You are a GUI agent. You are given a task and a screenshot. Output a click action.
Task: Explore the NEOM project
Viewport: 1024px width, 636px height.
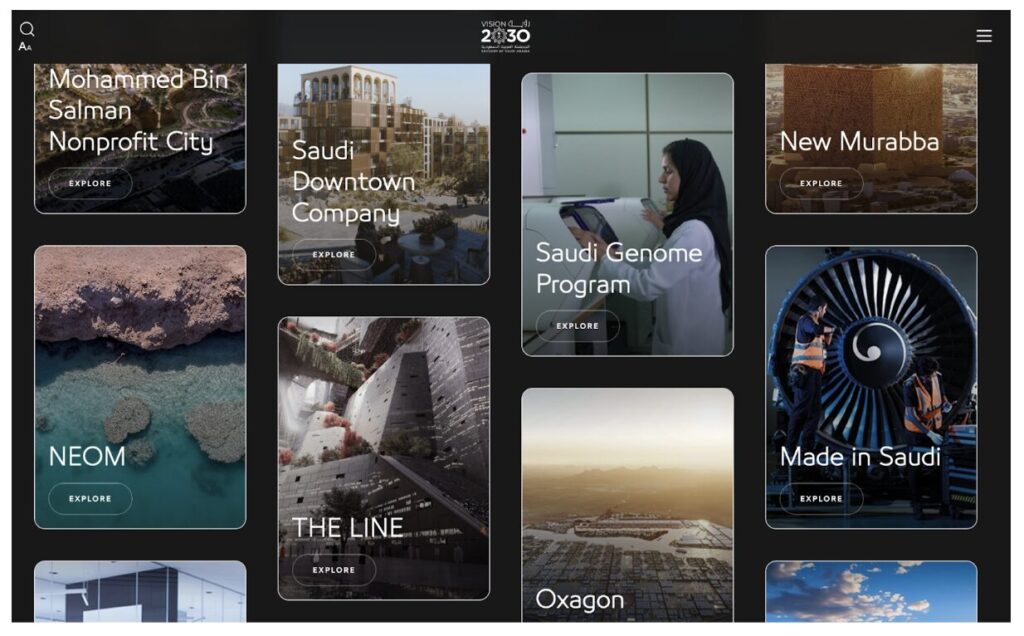(x=90, y=498)
